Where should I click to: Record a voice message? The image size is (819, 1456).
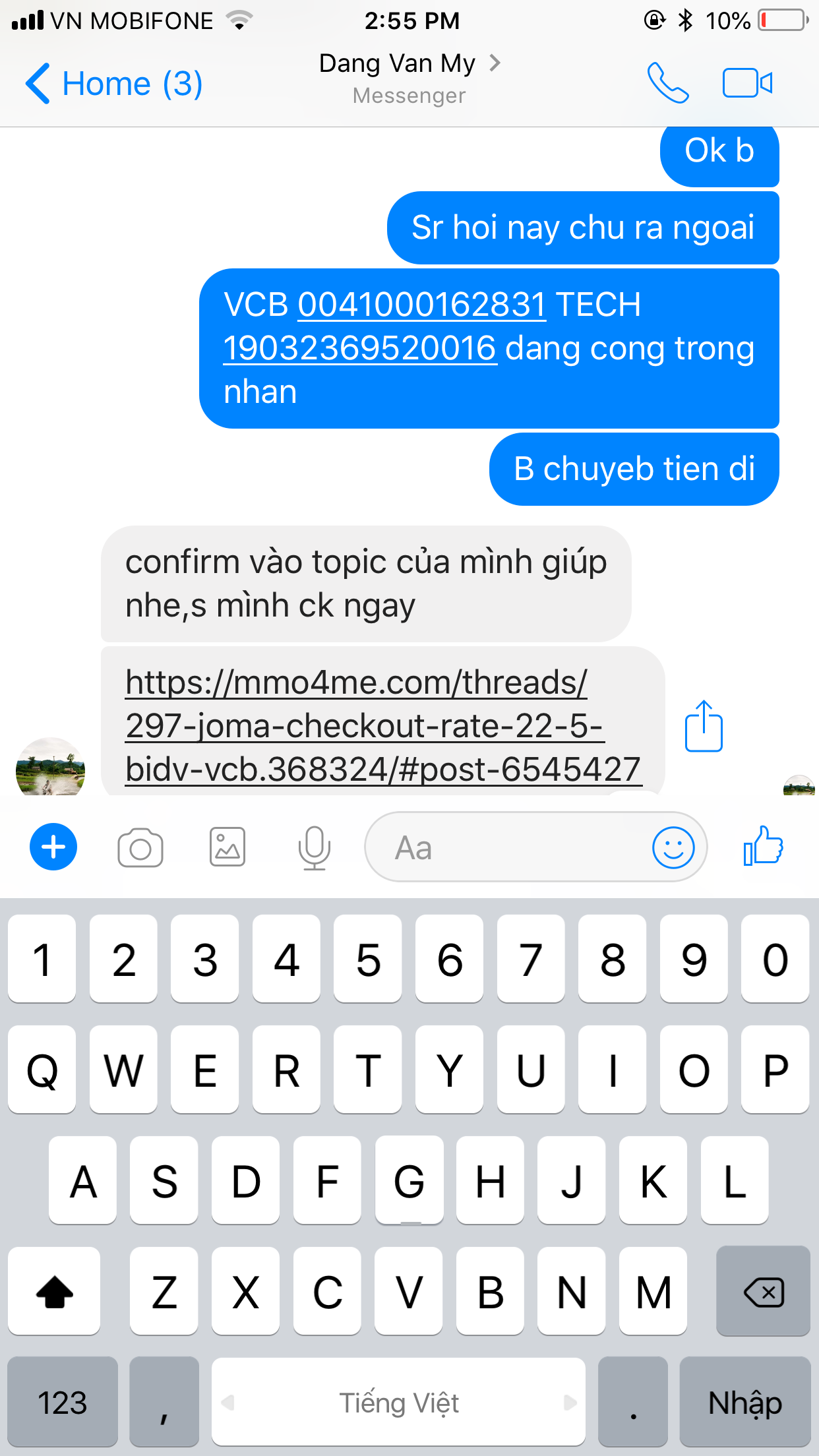click(x=314, y=847)
